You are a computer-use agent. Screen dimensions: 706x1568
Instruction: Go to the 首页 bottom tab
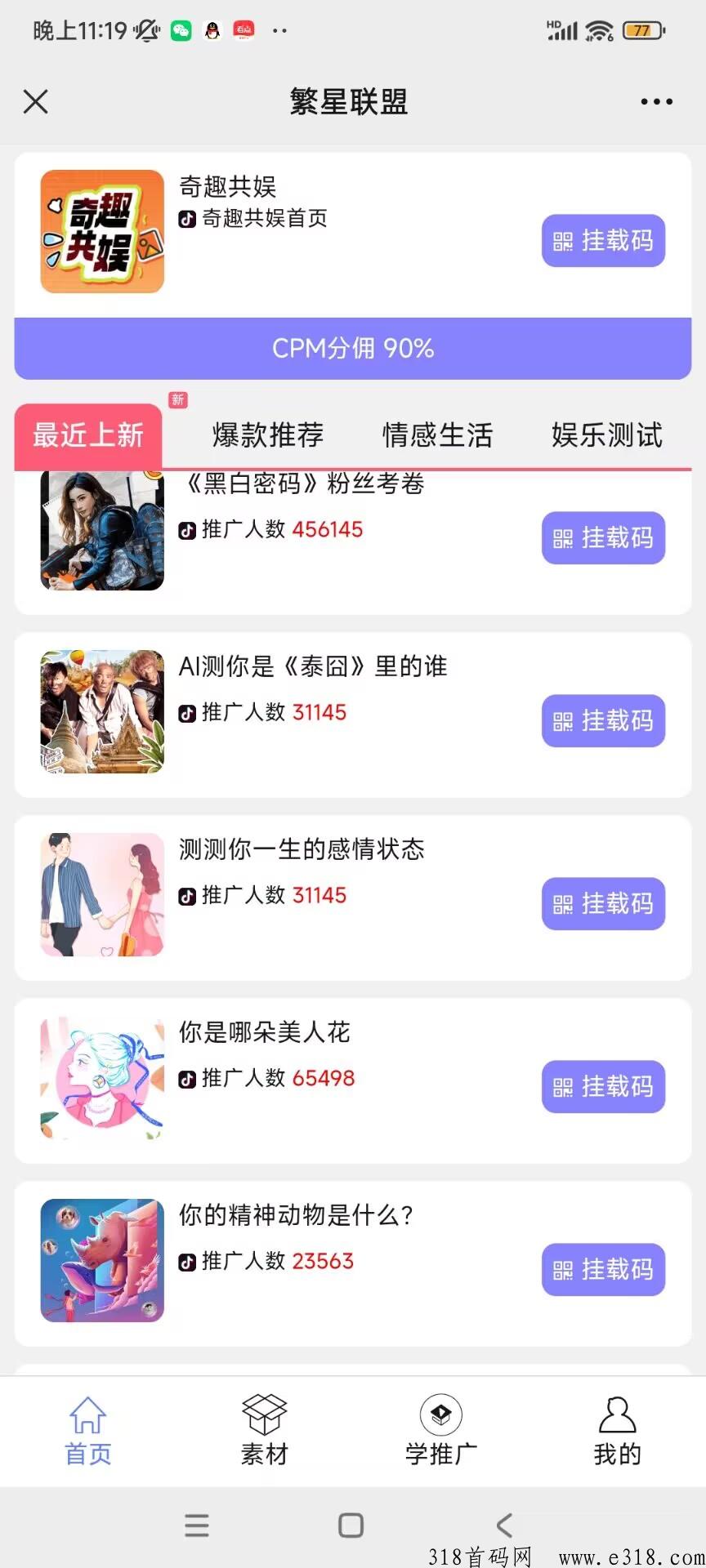[88, 1432]
